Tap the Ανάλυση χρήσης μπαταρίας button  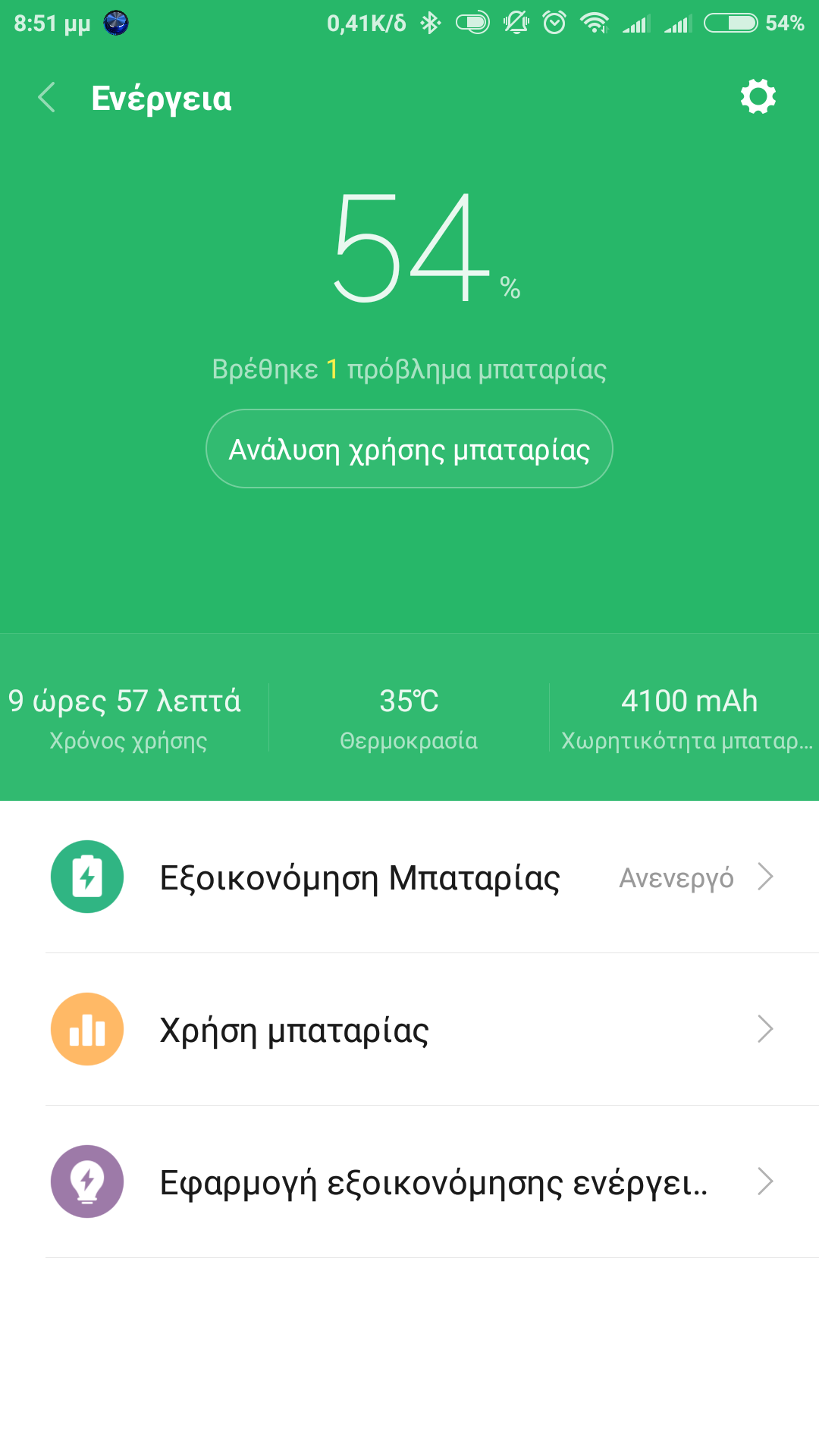[x=409, y=449]
